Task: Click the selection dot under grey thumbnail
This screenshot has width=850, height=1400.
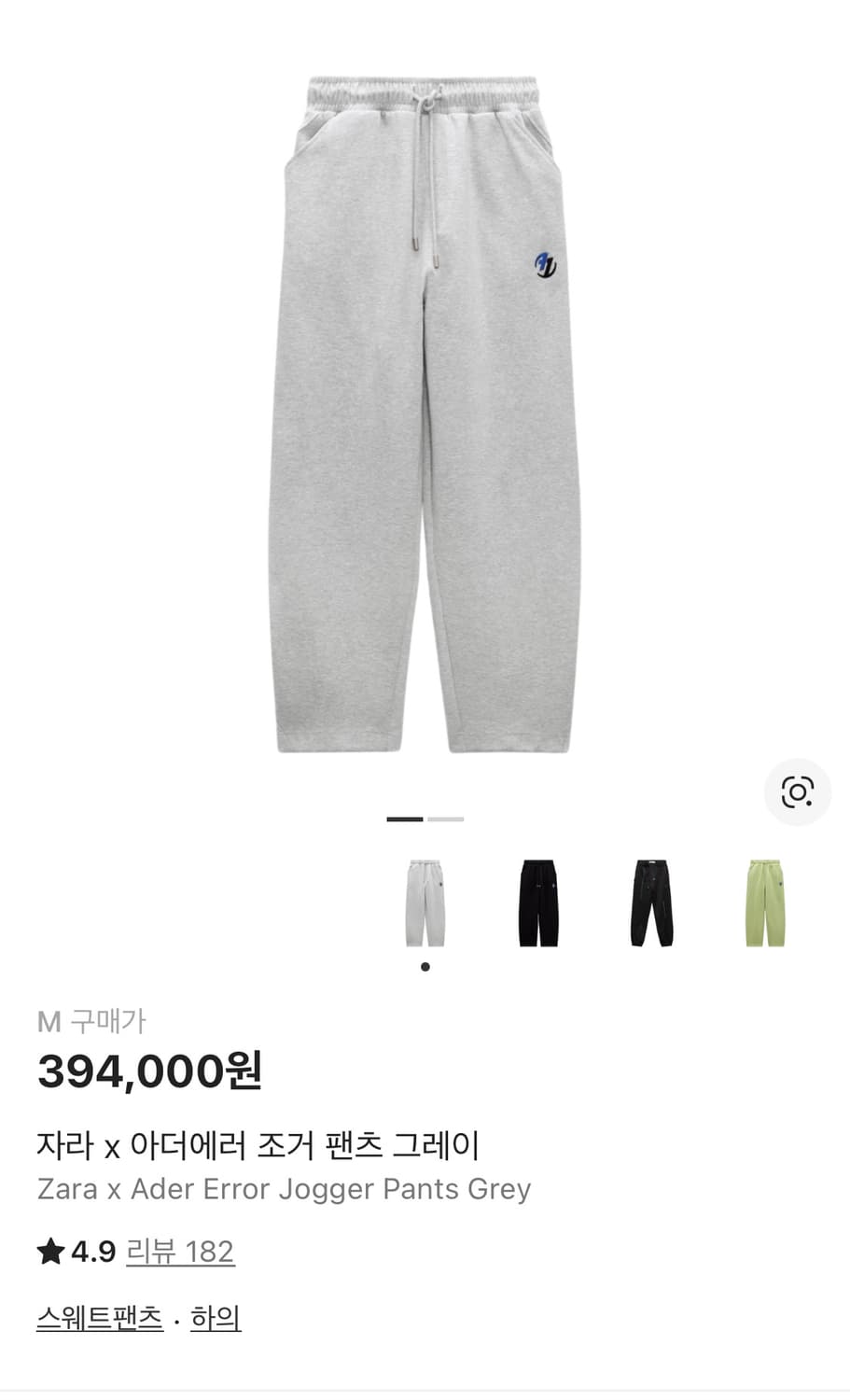Action: point(425,967)
